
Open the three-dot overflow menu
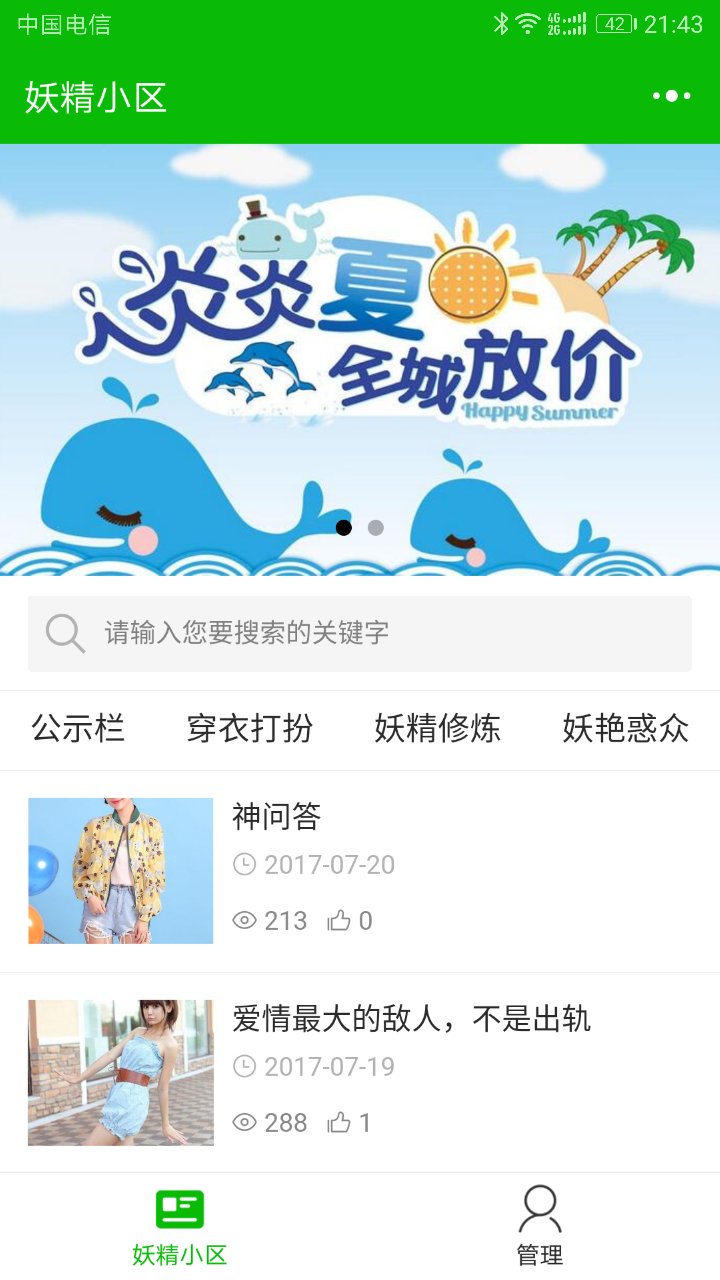click(672, 95)
